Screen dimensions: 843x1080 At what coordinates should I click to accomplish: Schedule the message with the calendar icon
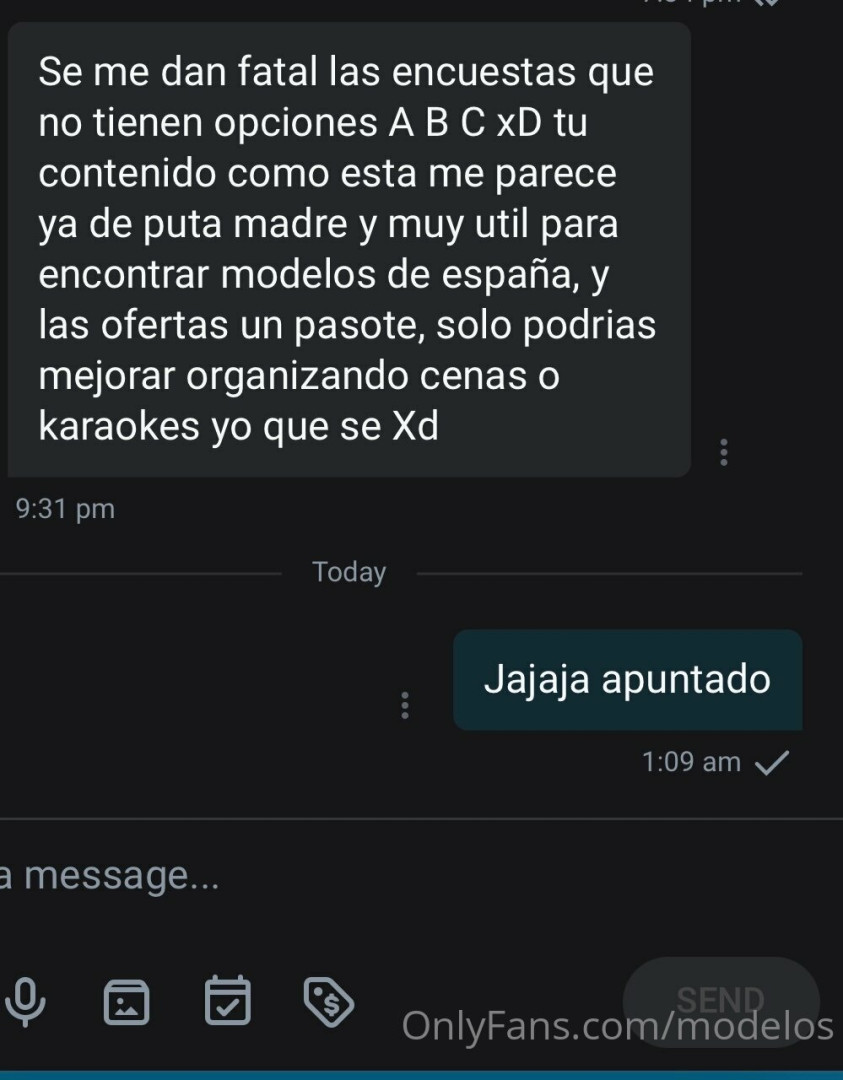pyautogui.click(x=227, y=1001)
